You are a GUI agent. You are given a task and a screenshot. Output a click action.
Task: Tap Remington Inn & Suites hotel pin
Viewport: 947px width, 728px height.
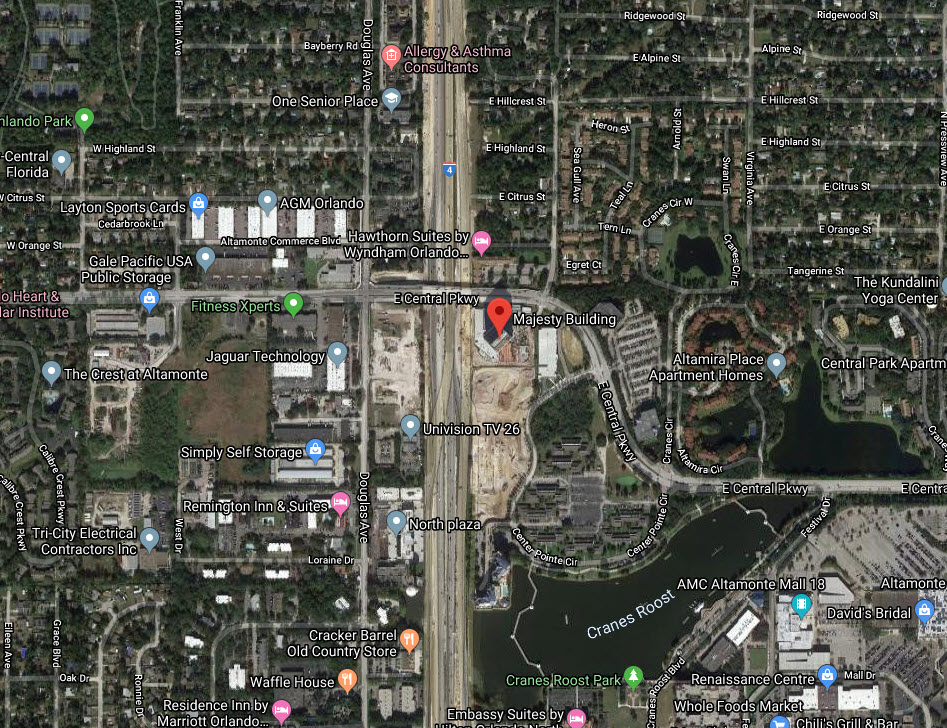tap(340, 503)
